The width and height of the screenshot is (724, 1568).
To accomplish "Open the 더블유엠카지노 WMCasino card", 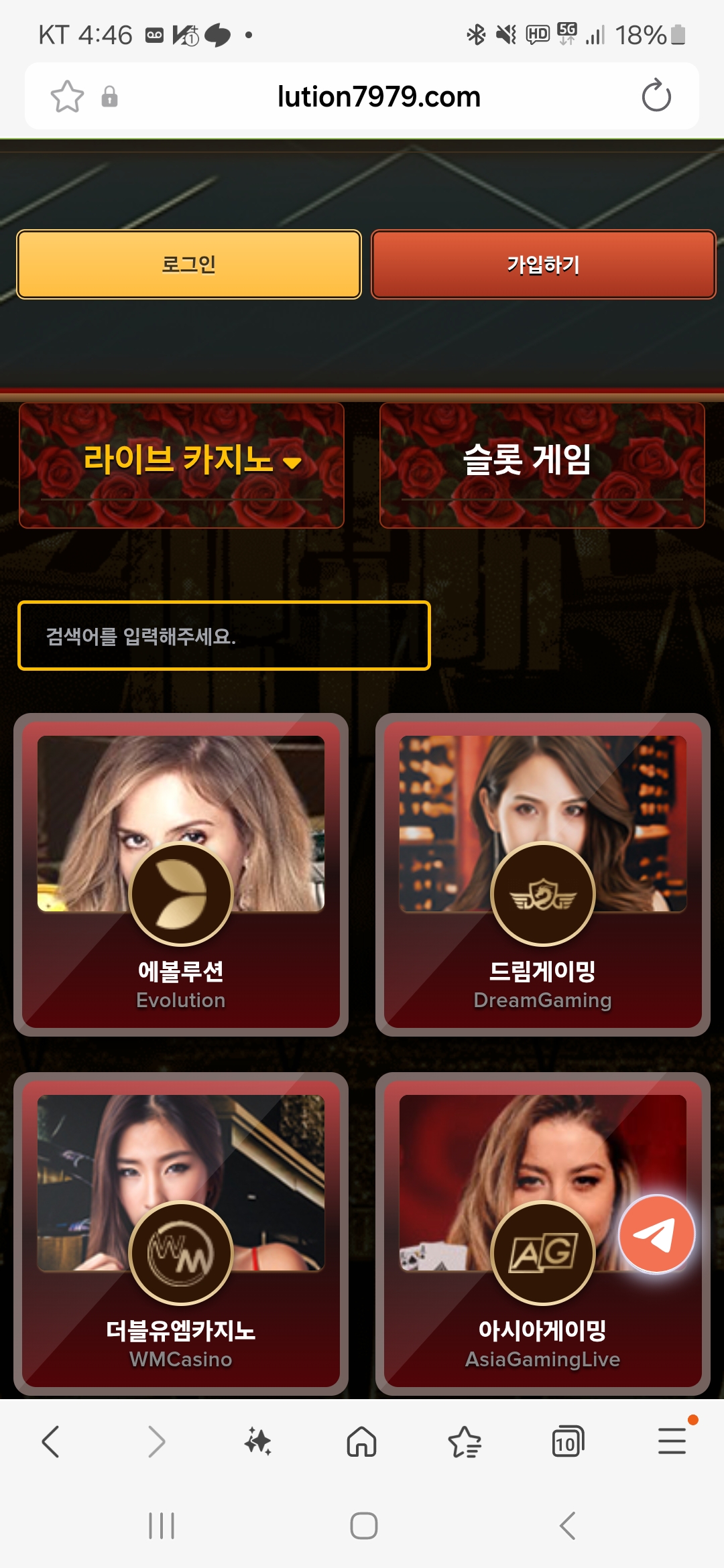I will coord(181,1234).
